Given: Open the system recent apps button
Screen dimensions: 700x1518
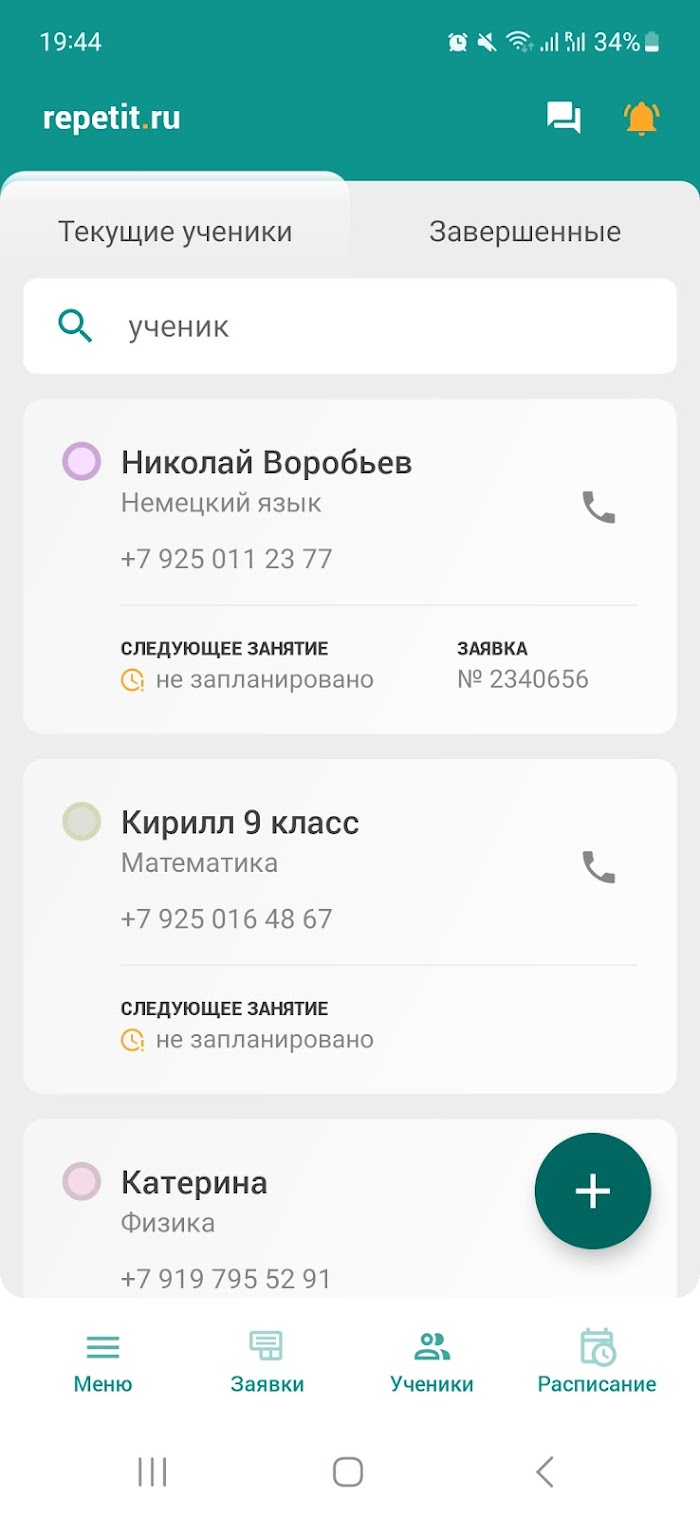Looking at the screenshot, I should click(152, 1471).
